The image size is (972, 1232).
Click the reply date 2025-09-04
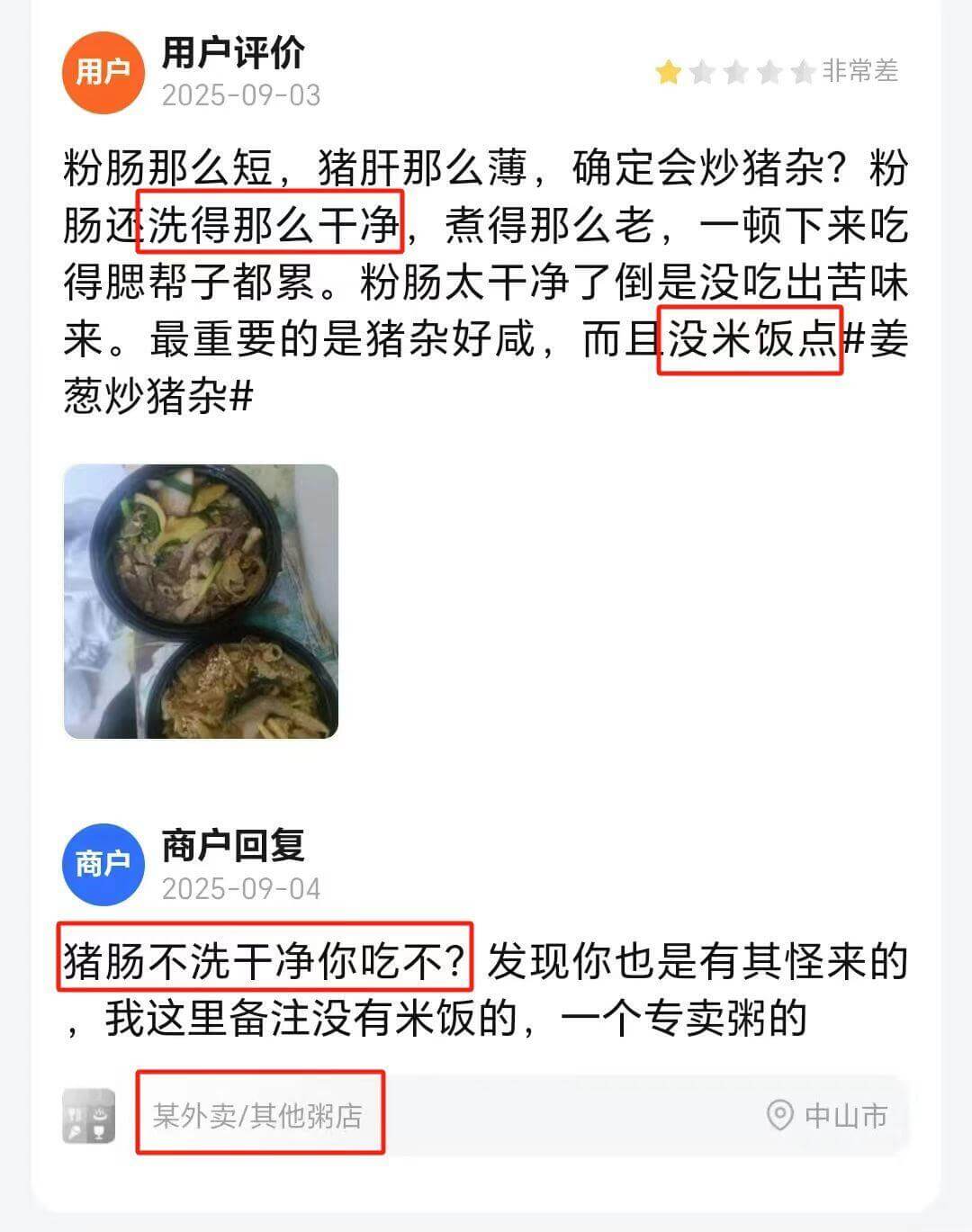coord(241,888)
